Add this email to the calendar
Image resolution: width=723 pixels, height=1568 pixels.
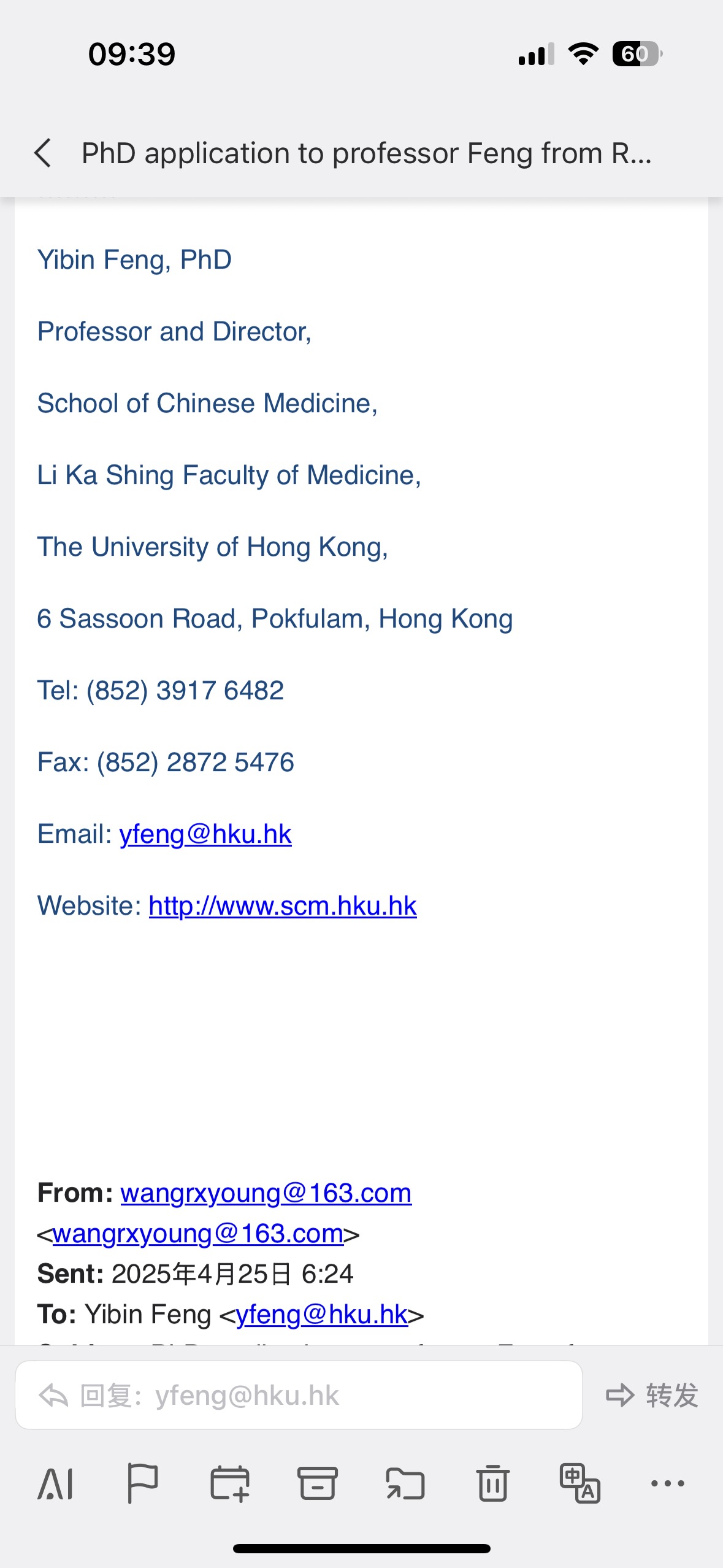click(230, 1484)
